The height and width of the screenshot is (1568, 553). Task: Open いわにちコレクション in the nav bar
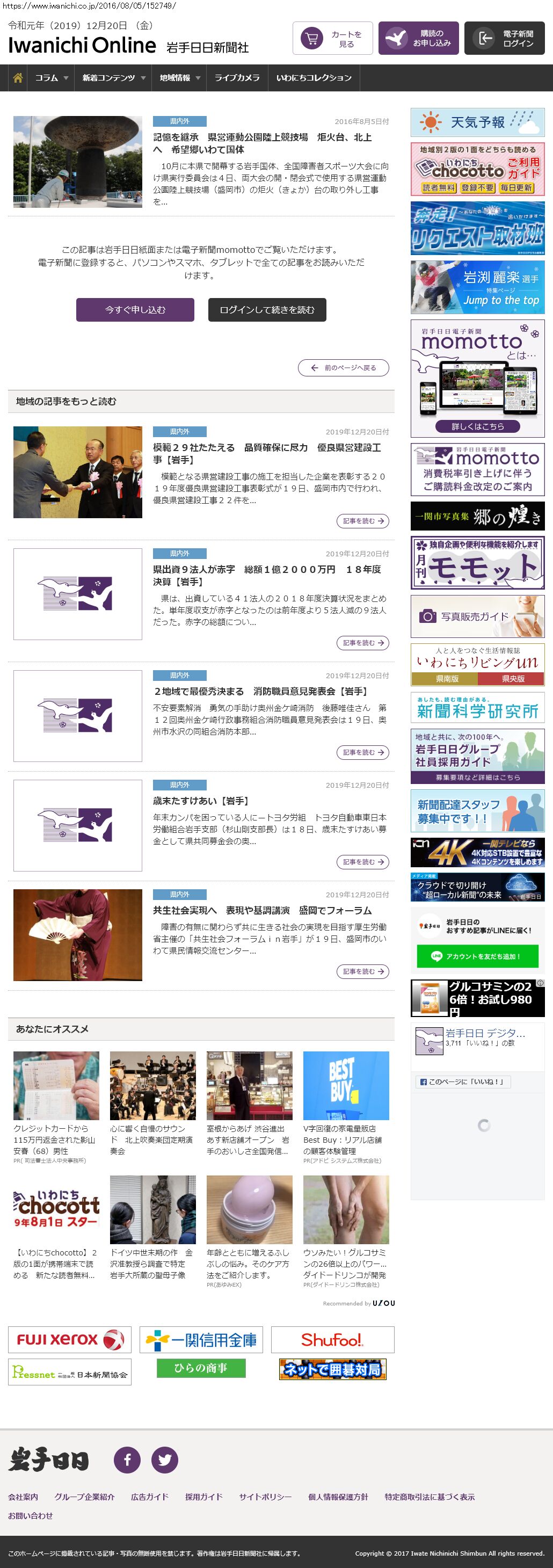pyautogui.click(x=314, y=78)
